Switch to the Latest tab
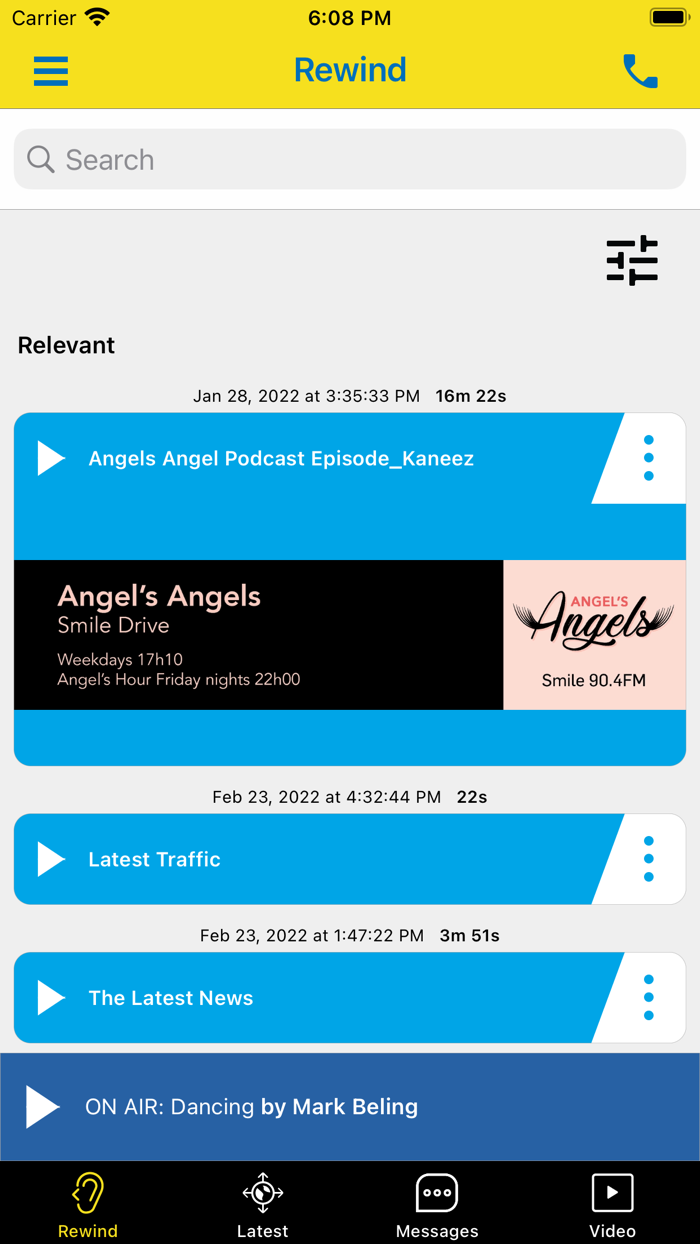700x1244 pixels. pos(263,1205)
